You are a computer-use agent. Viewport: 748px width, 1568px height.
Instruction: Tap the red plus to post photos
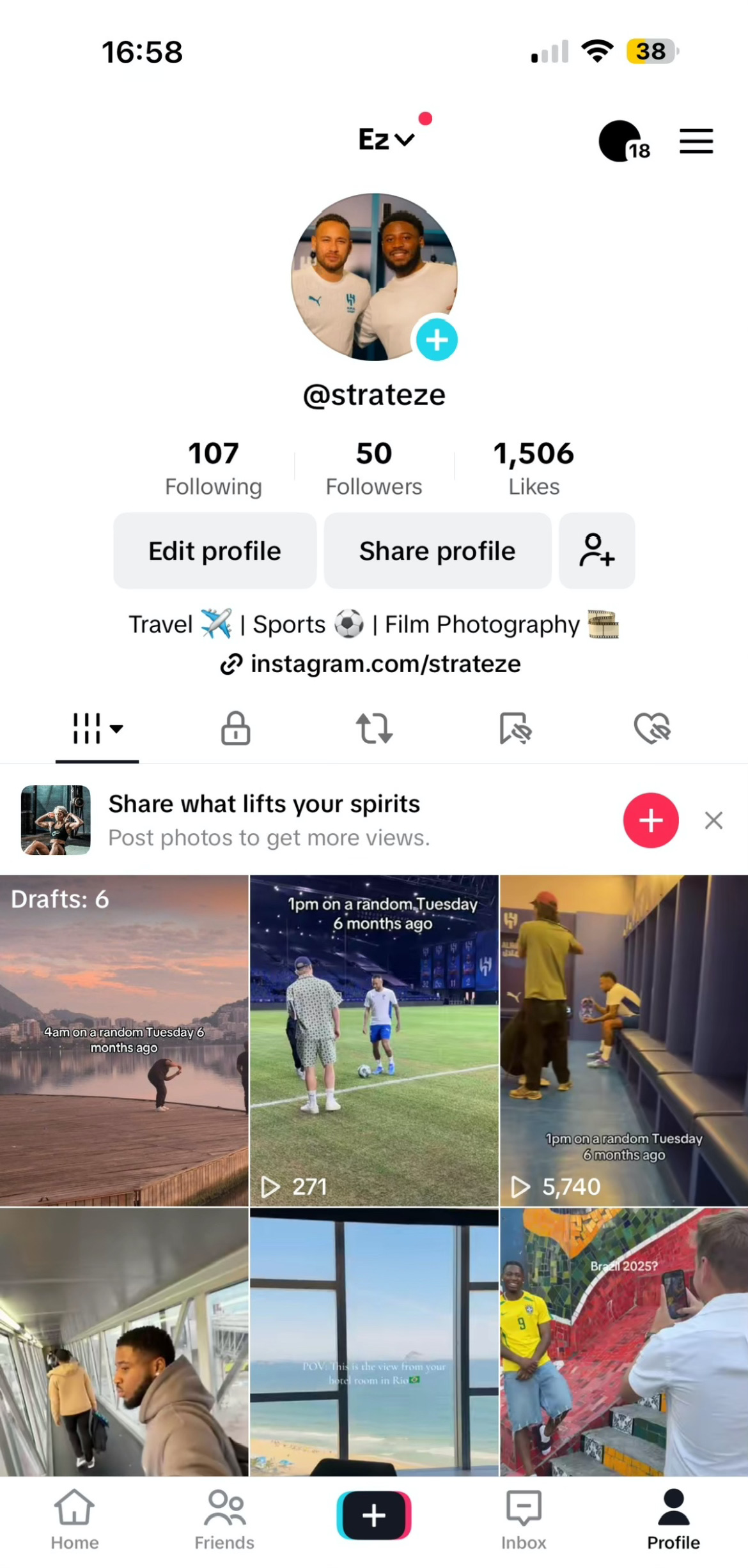coord(650,820)
